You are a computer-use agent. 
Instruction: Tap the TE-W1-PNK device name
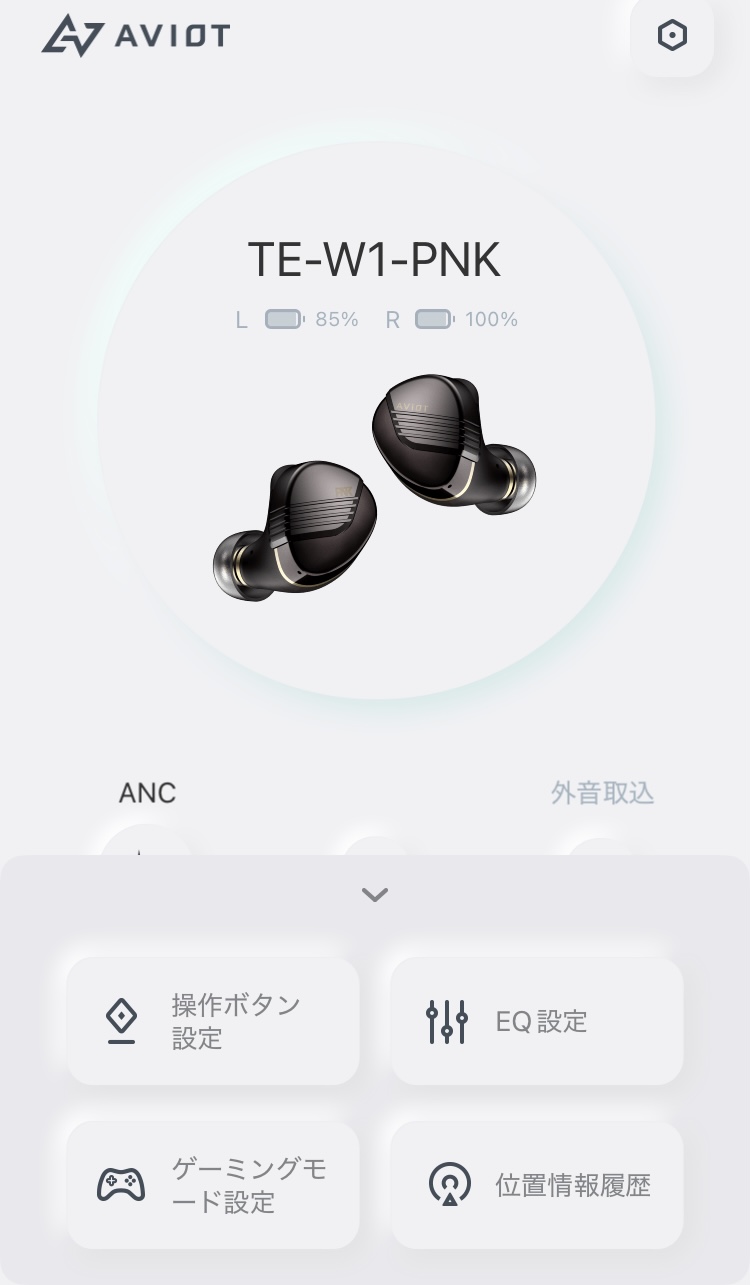[x=375, y=258]
